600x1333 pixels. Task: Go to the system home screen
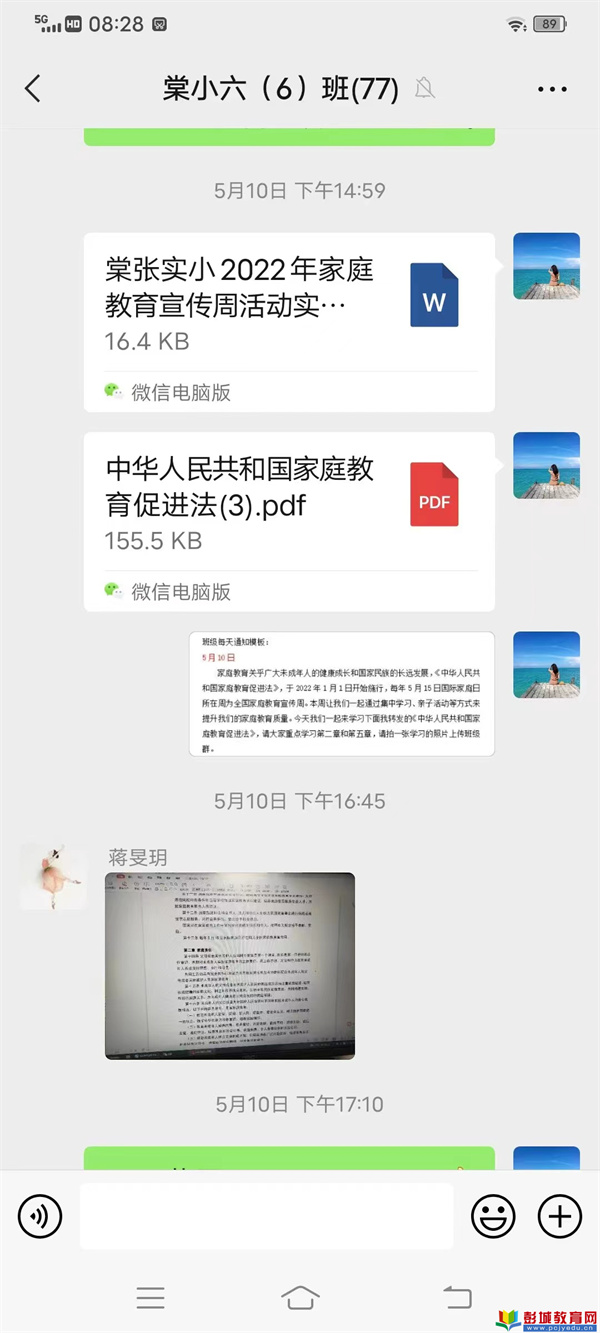[x=300, y=1298]
